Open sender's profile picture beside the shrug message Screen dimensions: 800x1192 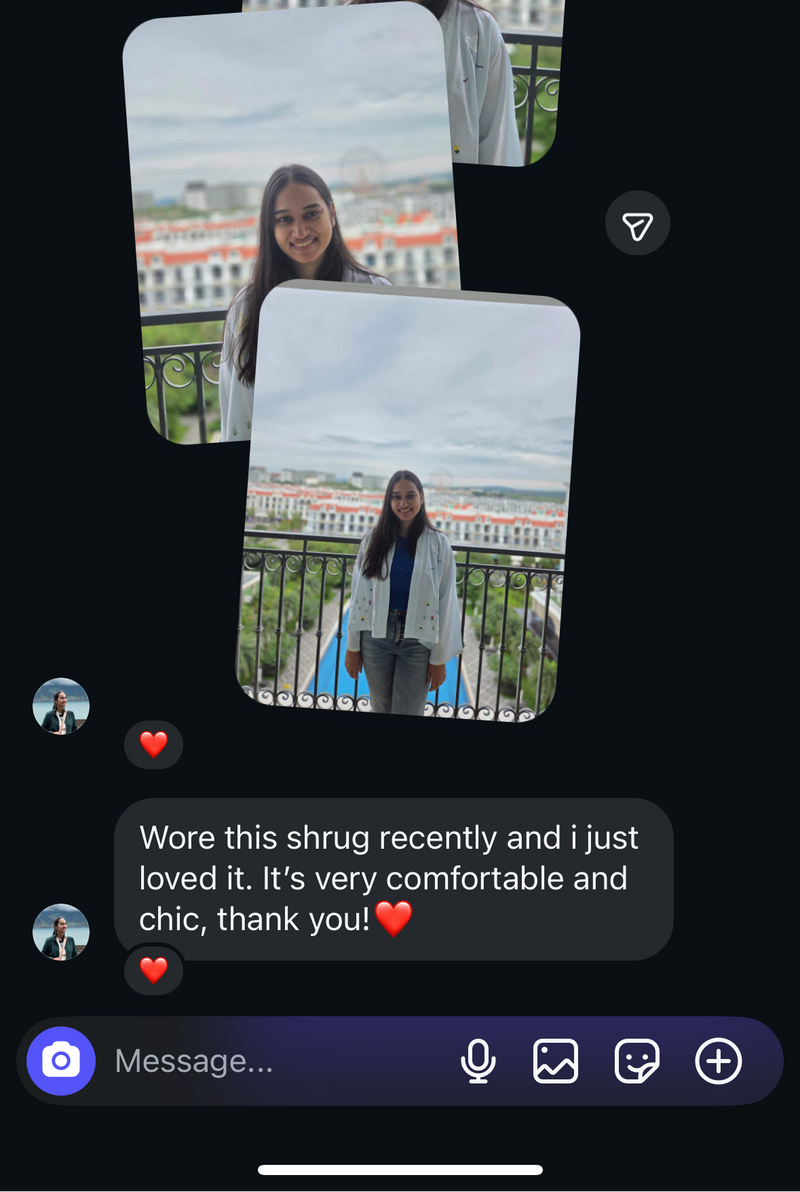61,932
